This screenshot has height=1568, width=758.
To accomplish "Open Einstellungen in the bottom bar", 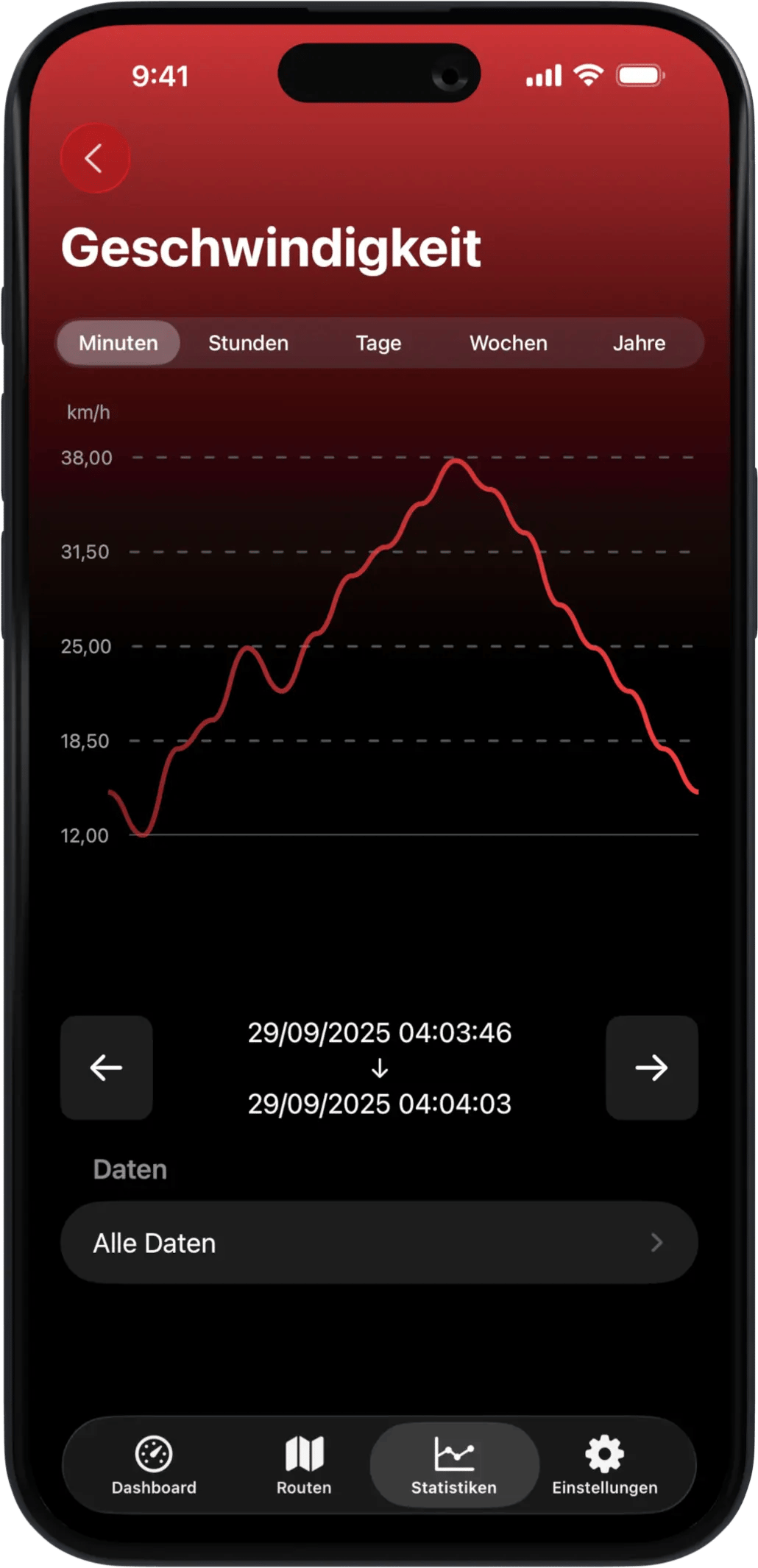I will [x=605, y=1464].
